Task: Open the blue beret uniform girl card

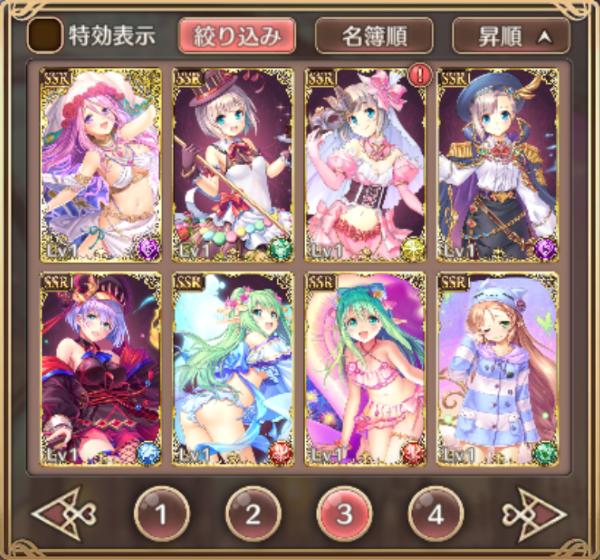Action: [497, 165]
